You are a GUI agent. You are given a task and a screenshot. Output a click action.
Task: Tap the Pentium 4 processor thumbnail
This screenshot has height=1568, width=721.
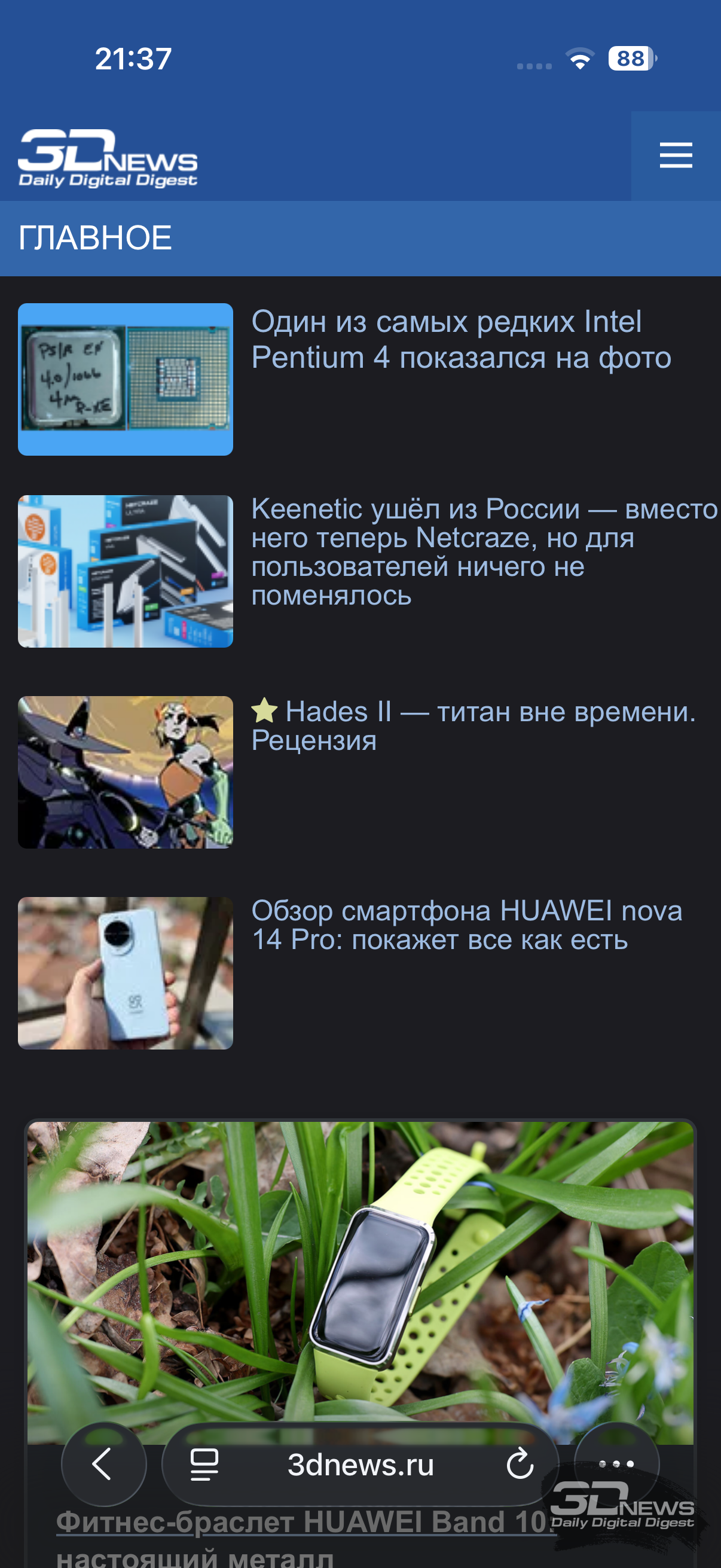coord(126,379)
